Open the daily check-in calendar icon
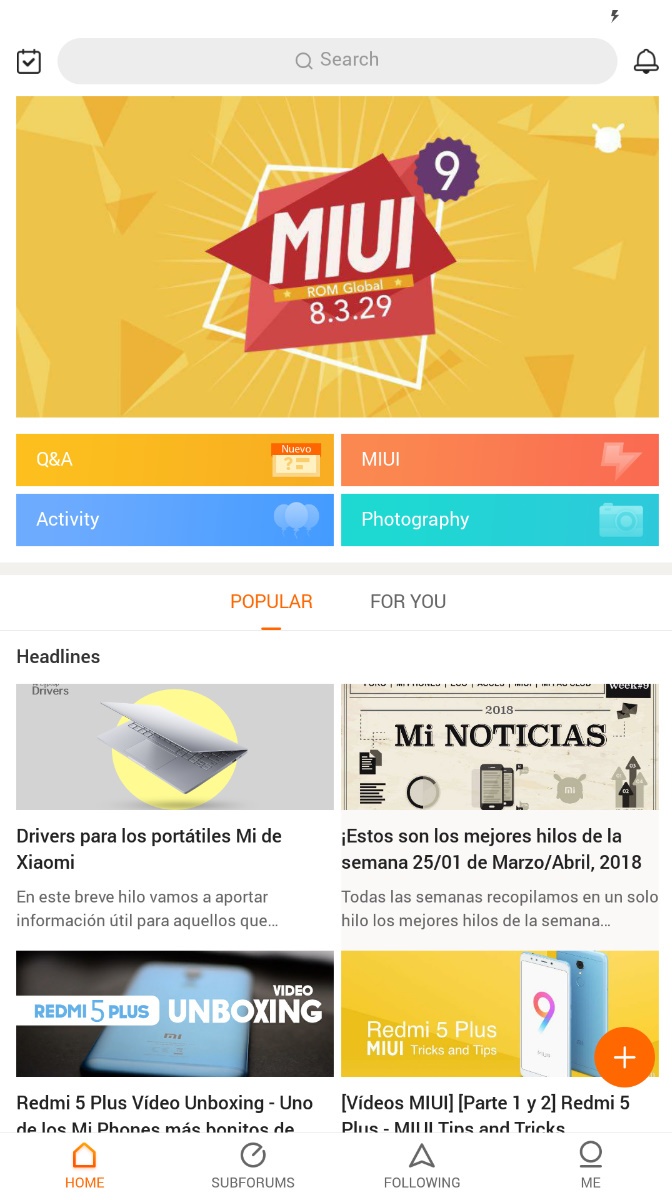The image size is (672, 1200). tap(29, 61)
